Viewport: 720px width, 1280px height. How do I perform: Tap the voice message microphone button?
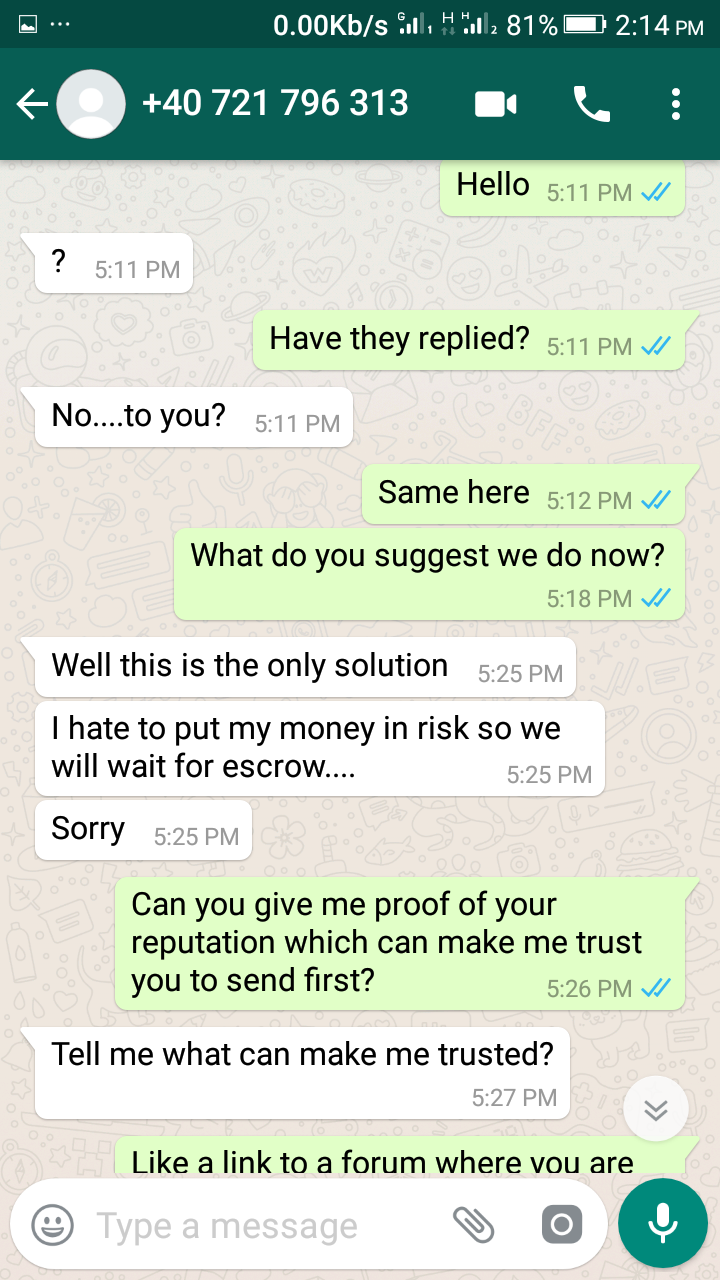point(662,1223)
